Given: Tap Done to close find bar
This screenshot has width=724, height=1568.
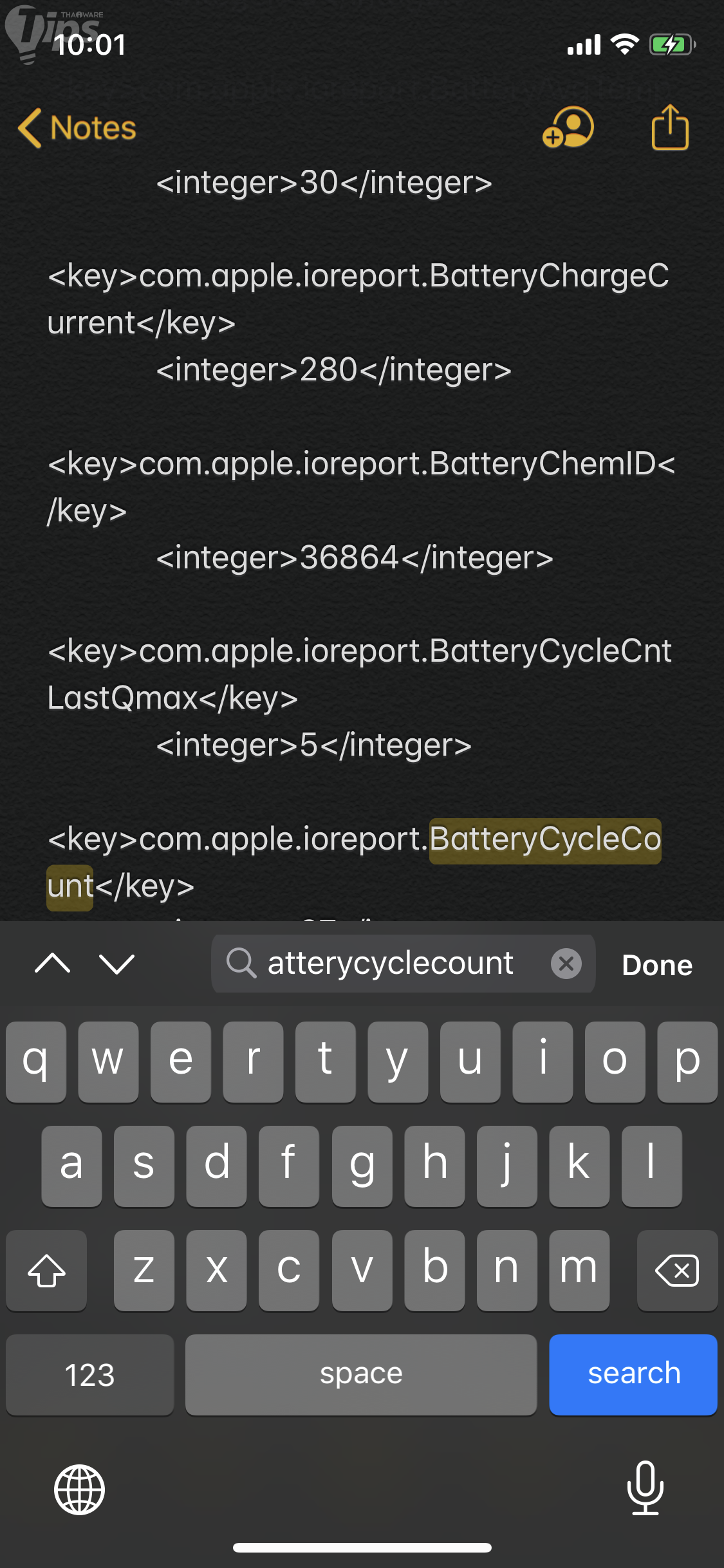Looking at the screenshot, I should (657, 965).
